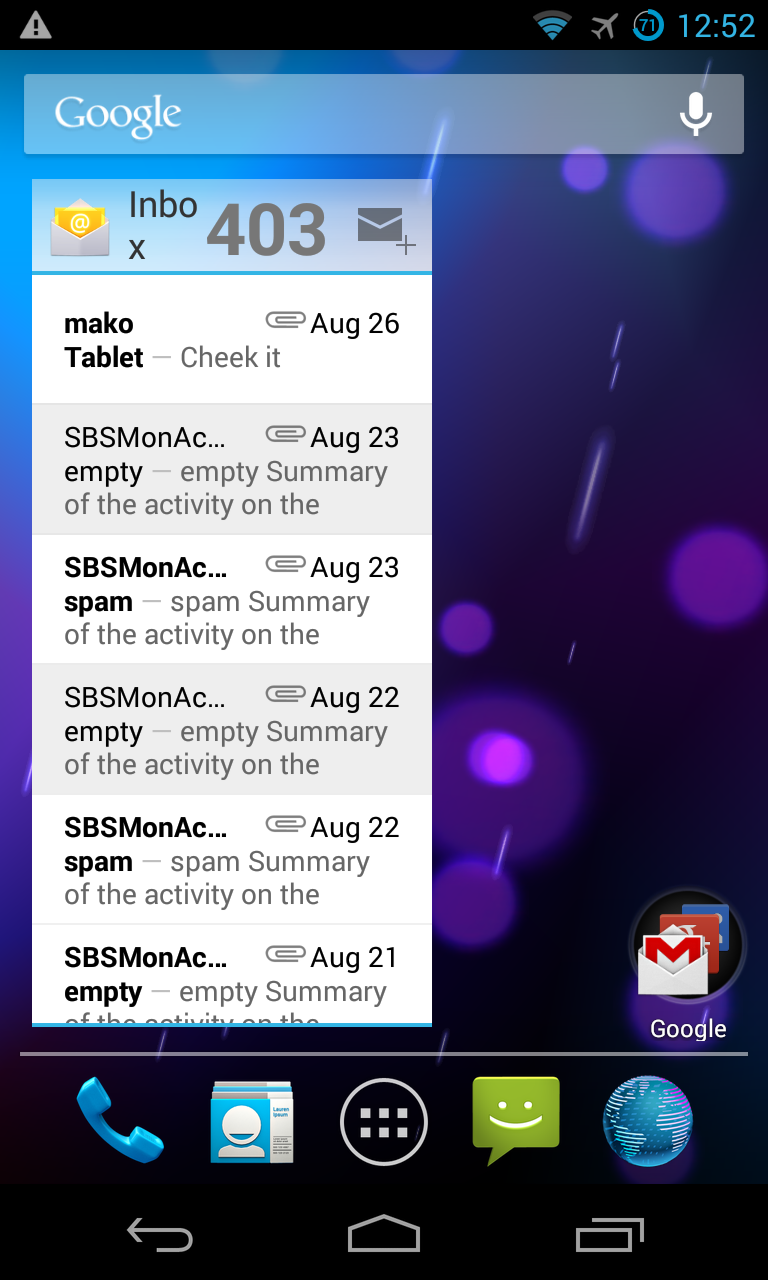Open the Aug 23 spam Summary email
The image size is (768, 1280).
pos(232,600)
